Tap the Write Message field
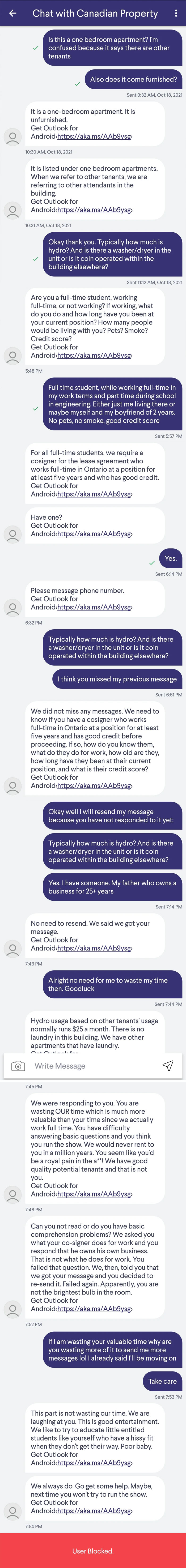Image resolution: width=186 pixels, height=1568 pixels. point(91,1066)
